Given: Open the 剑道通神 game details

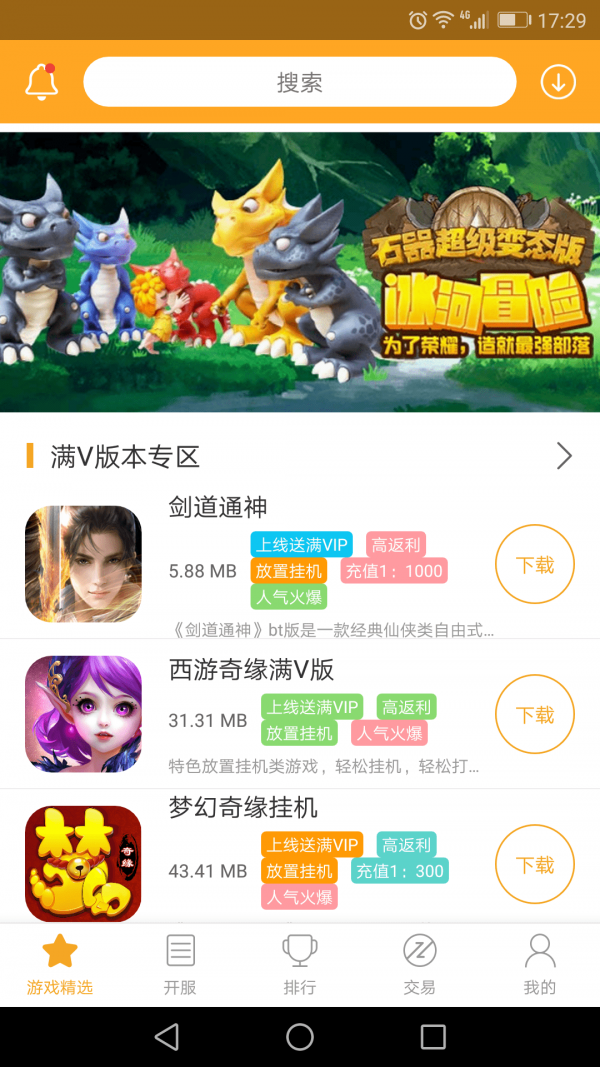Looking at the screenshot, I should tap(218, 507).
